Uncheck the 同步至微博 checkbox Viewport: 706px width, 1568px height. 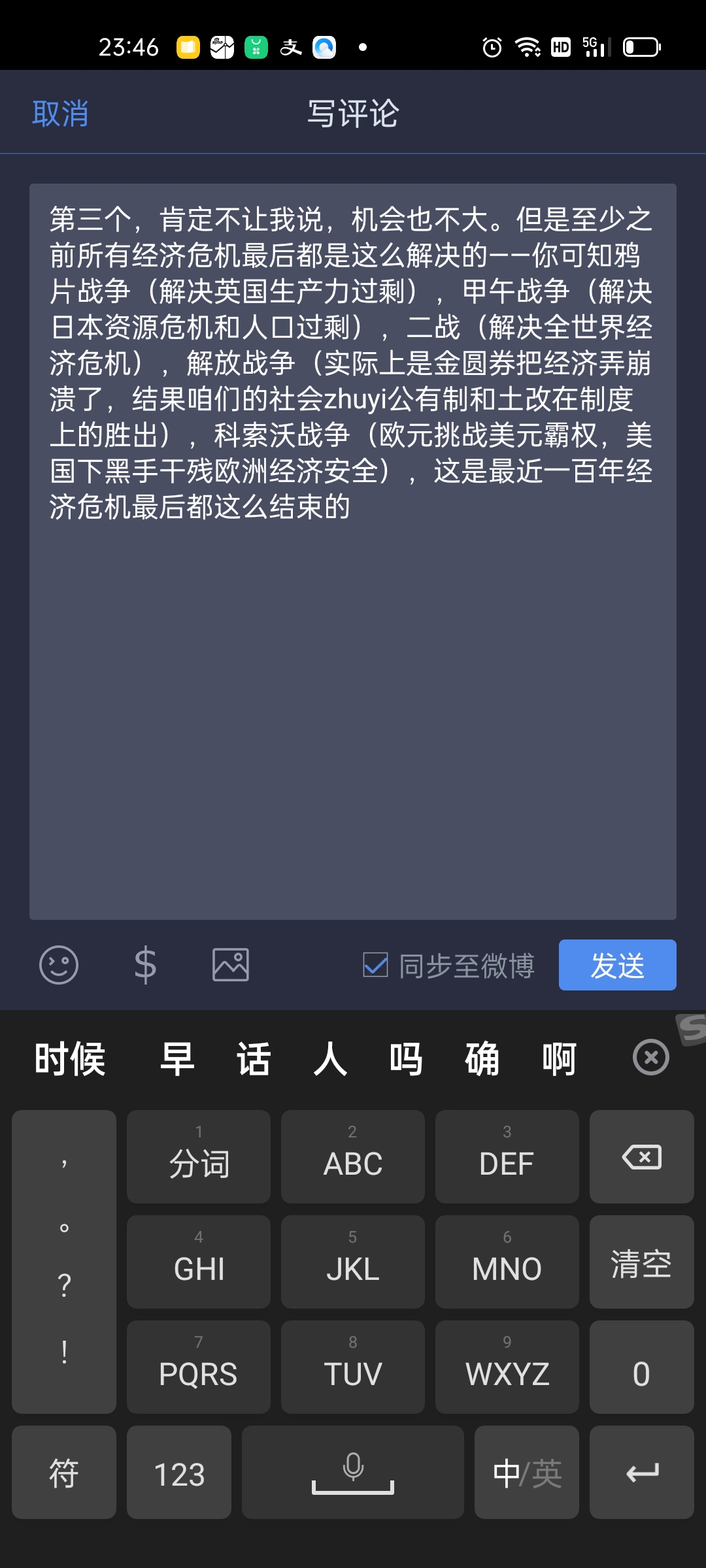tap(376, 965)
